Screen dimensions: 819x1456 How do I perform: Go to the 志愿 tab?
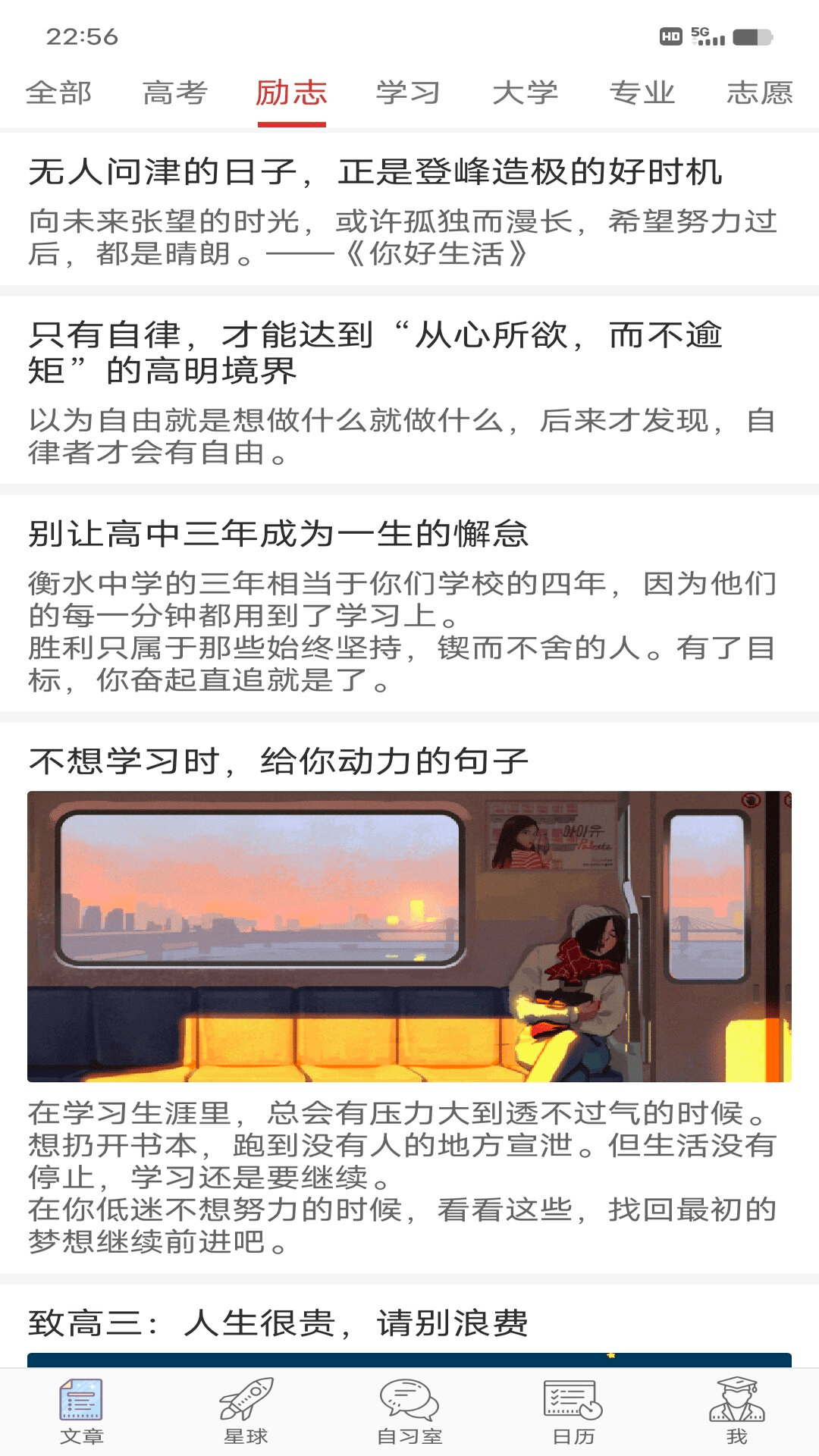tap(759, 93)
